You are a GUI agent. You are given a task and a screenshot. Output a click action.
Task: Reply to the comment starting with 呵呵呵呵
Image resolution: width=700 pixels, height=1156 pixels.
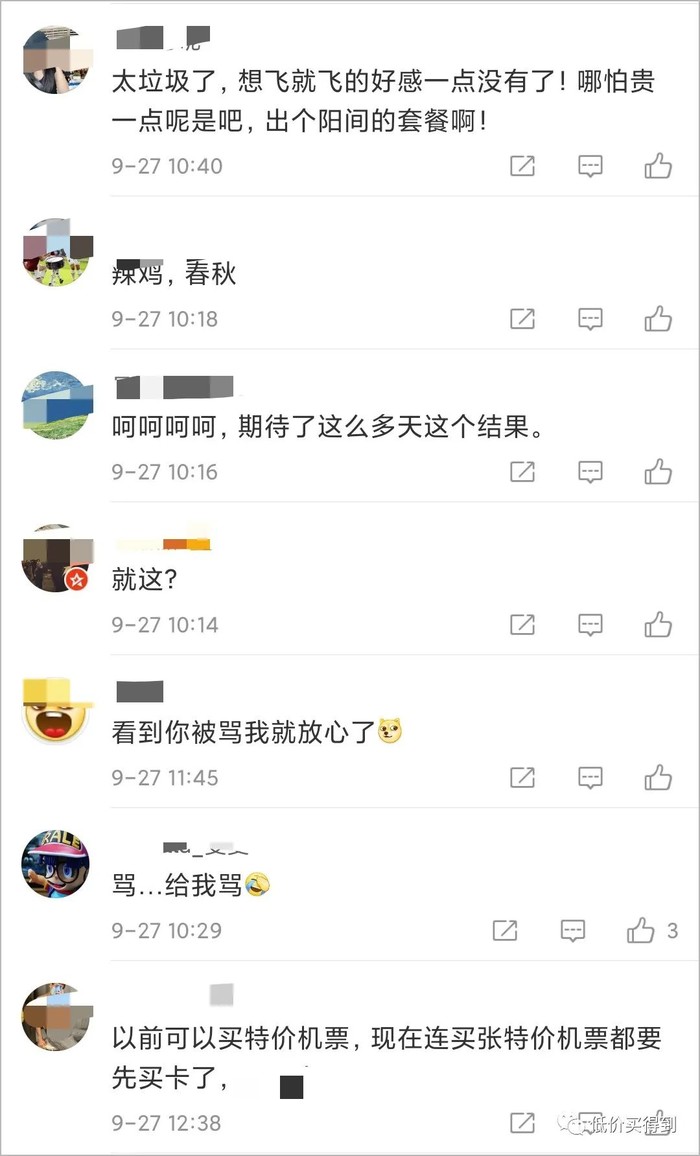591,471
